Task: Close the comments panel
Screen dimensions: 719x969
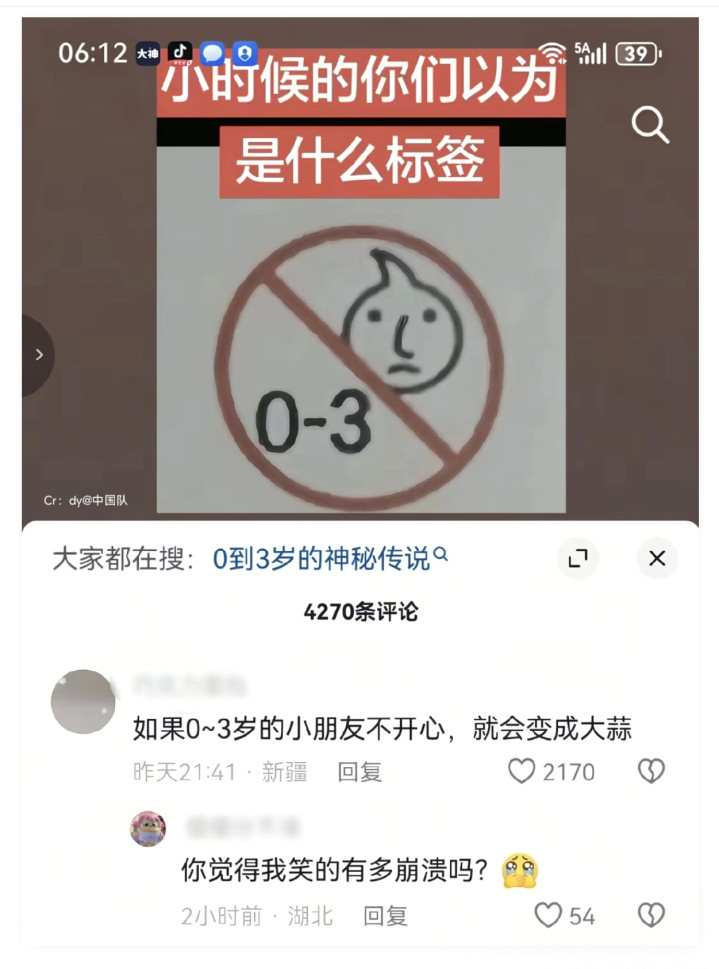Action: click(x=657, y=558)
